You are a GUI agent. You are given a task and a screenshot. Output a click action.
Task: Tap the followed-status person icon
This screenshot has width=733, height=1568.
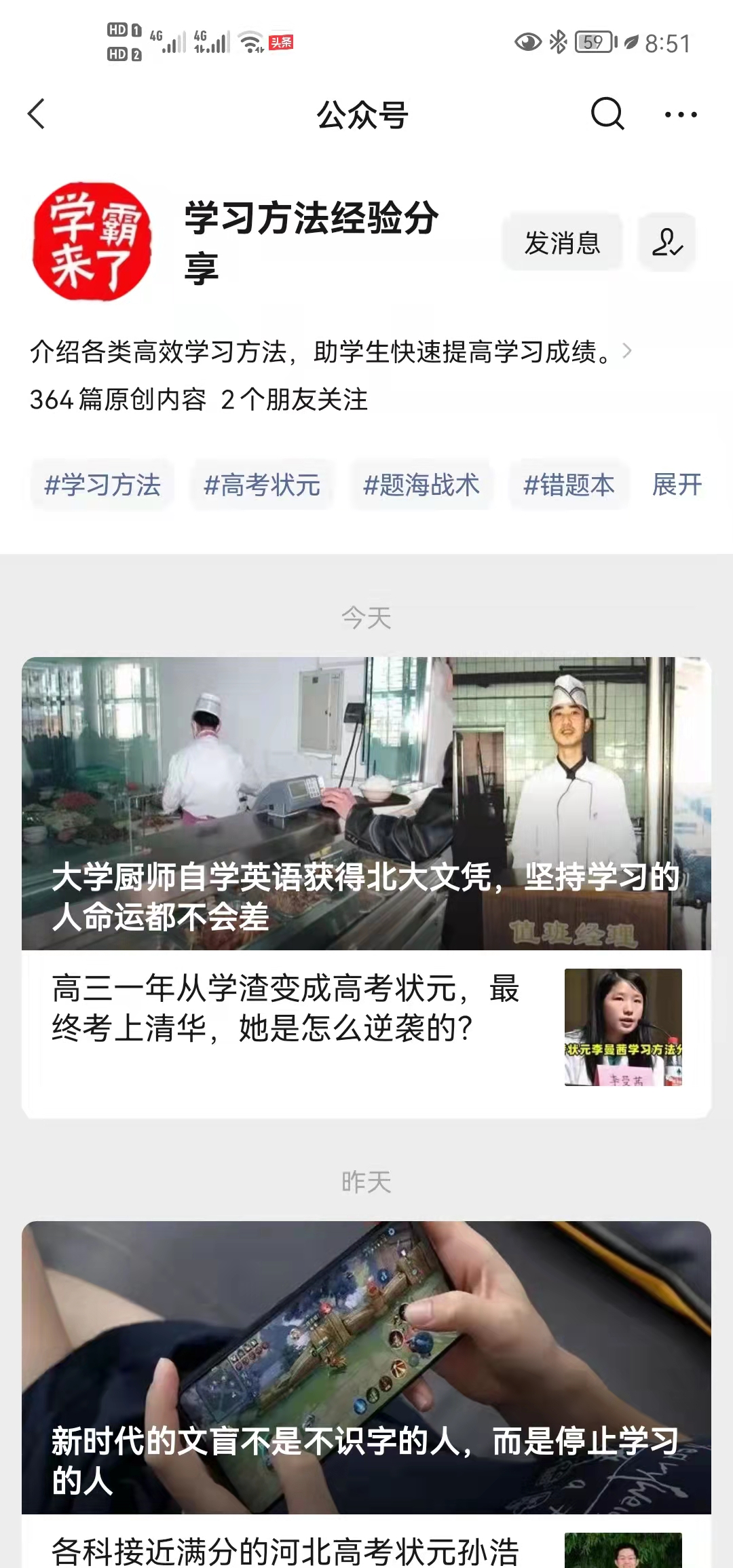[x=666, y=242]
